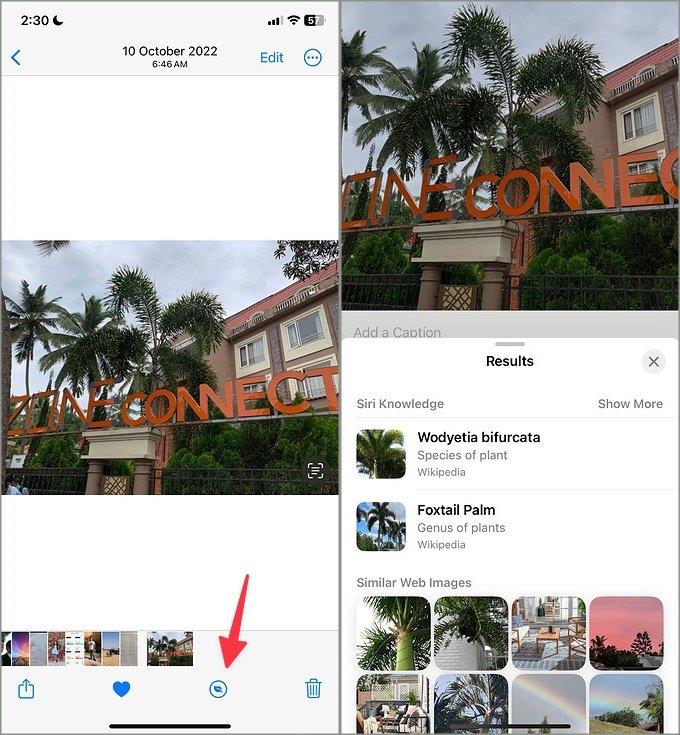
Task: Open the more options ellipsis menu
Action: (x=313, y=58)
